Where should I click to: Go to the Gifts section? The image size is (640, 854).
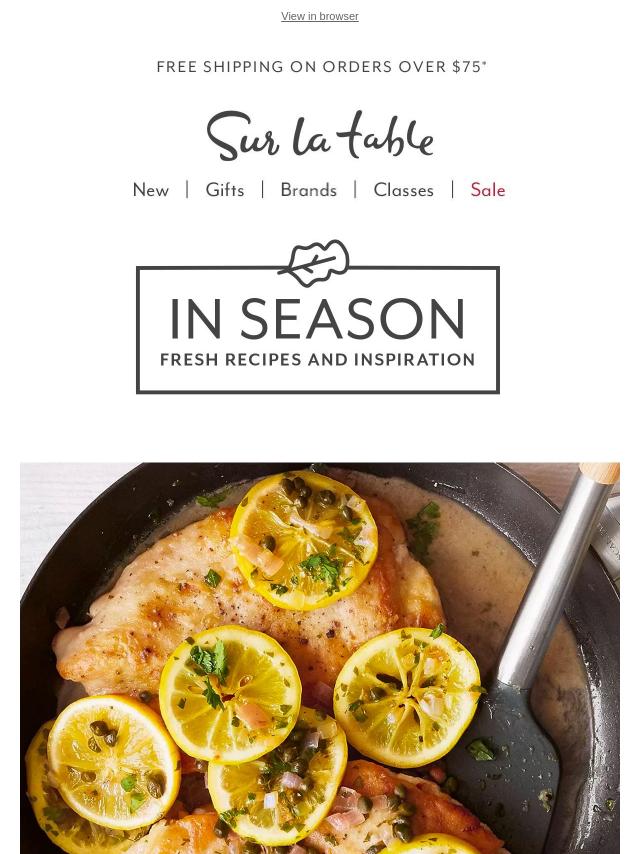click(x=225, y=190)
